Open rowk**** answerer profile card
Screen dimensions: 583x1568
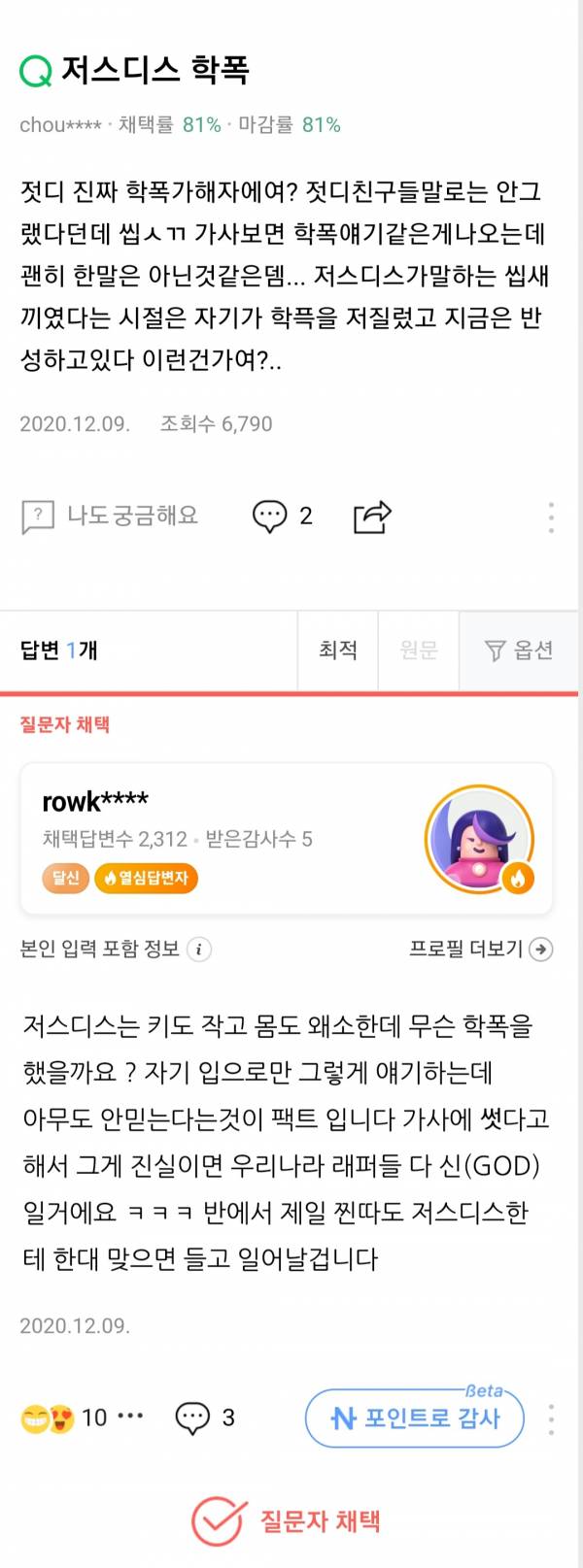287,838
